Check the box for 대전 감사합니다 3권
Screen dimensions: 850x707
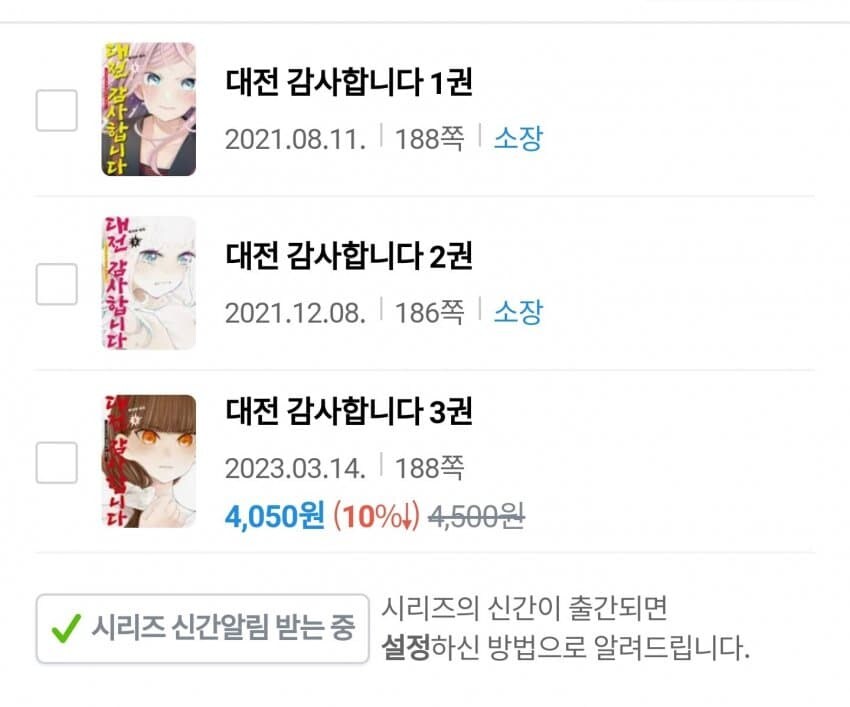point(57,462)
